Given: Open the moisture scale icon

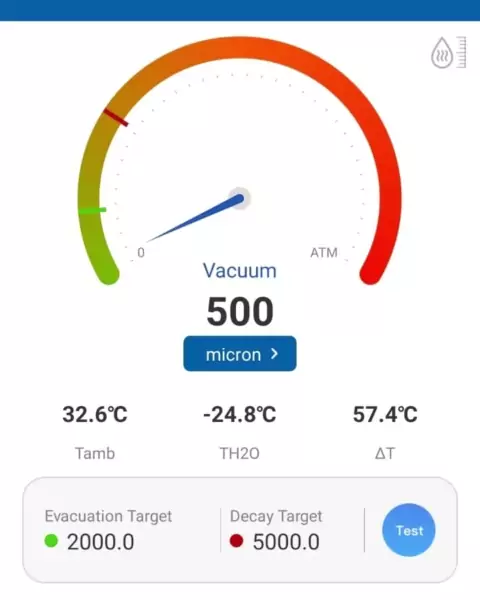Looking at the screenshot, I should (x=448, y=52).
